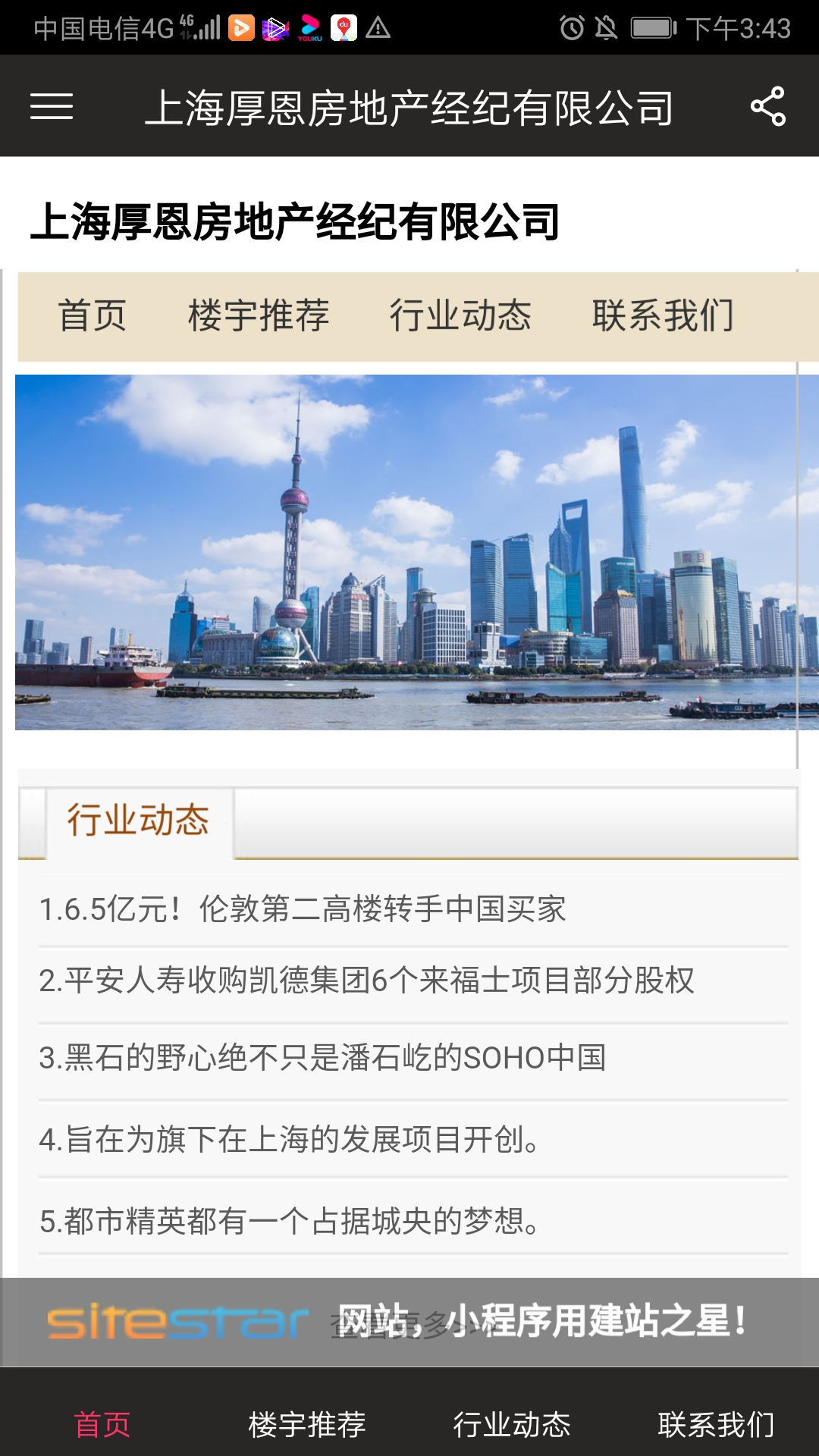Tap the sitestar 建站之星 ad banner
The height and width of the screenshot is (1456, 819).
click(x=409, y=1321)
